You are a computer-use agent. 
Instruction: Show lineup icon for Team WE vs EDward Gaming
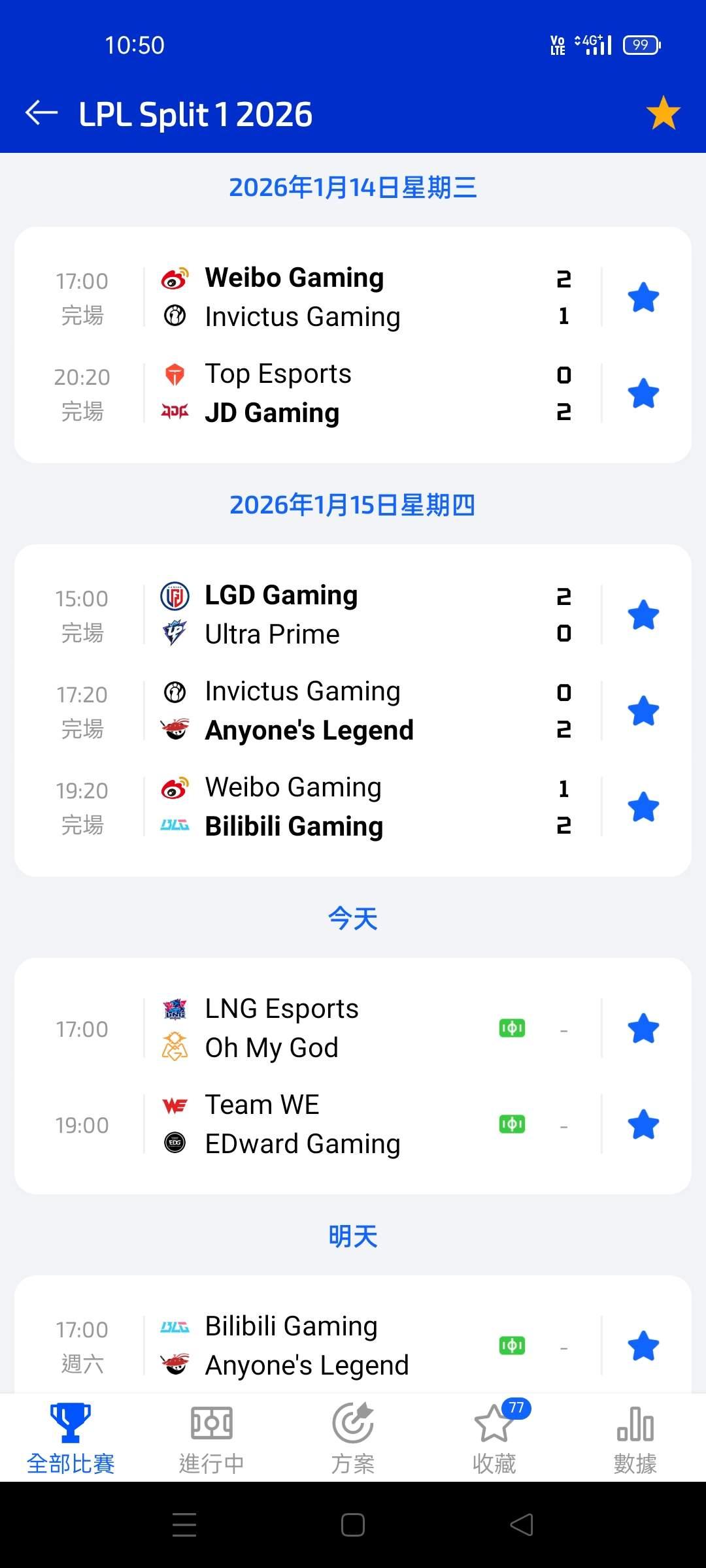pos(512,1124)
